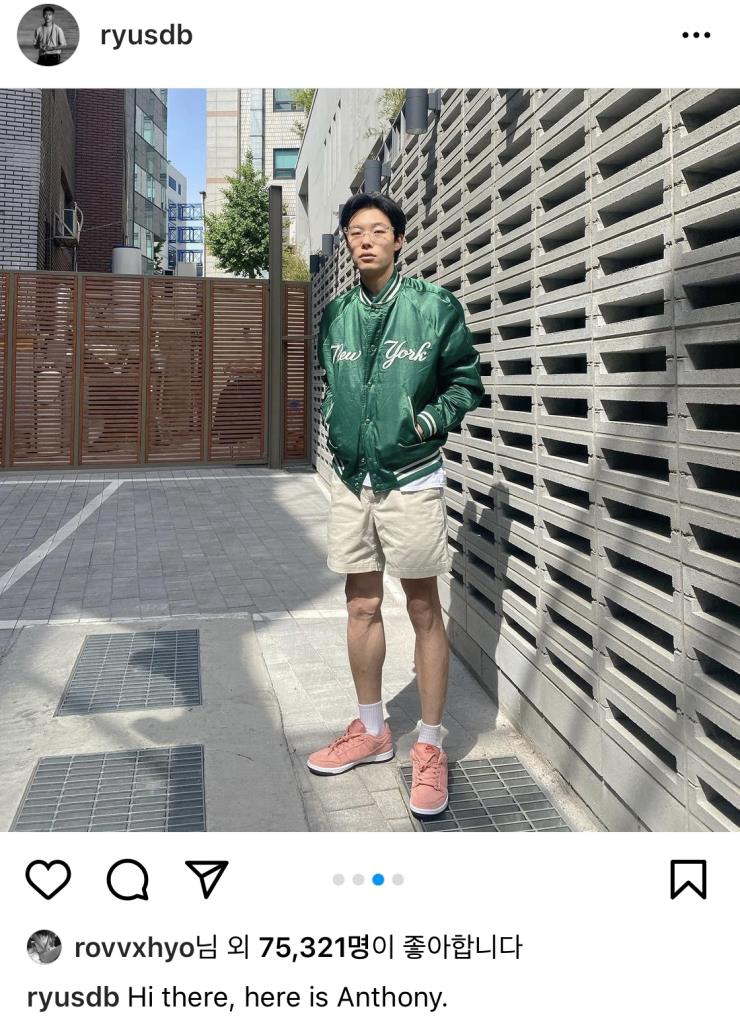Open comments with the speech bubble icon
Image resolution: width=740 pixels, height=1027 pixels.
click(x=127, y=879)
